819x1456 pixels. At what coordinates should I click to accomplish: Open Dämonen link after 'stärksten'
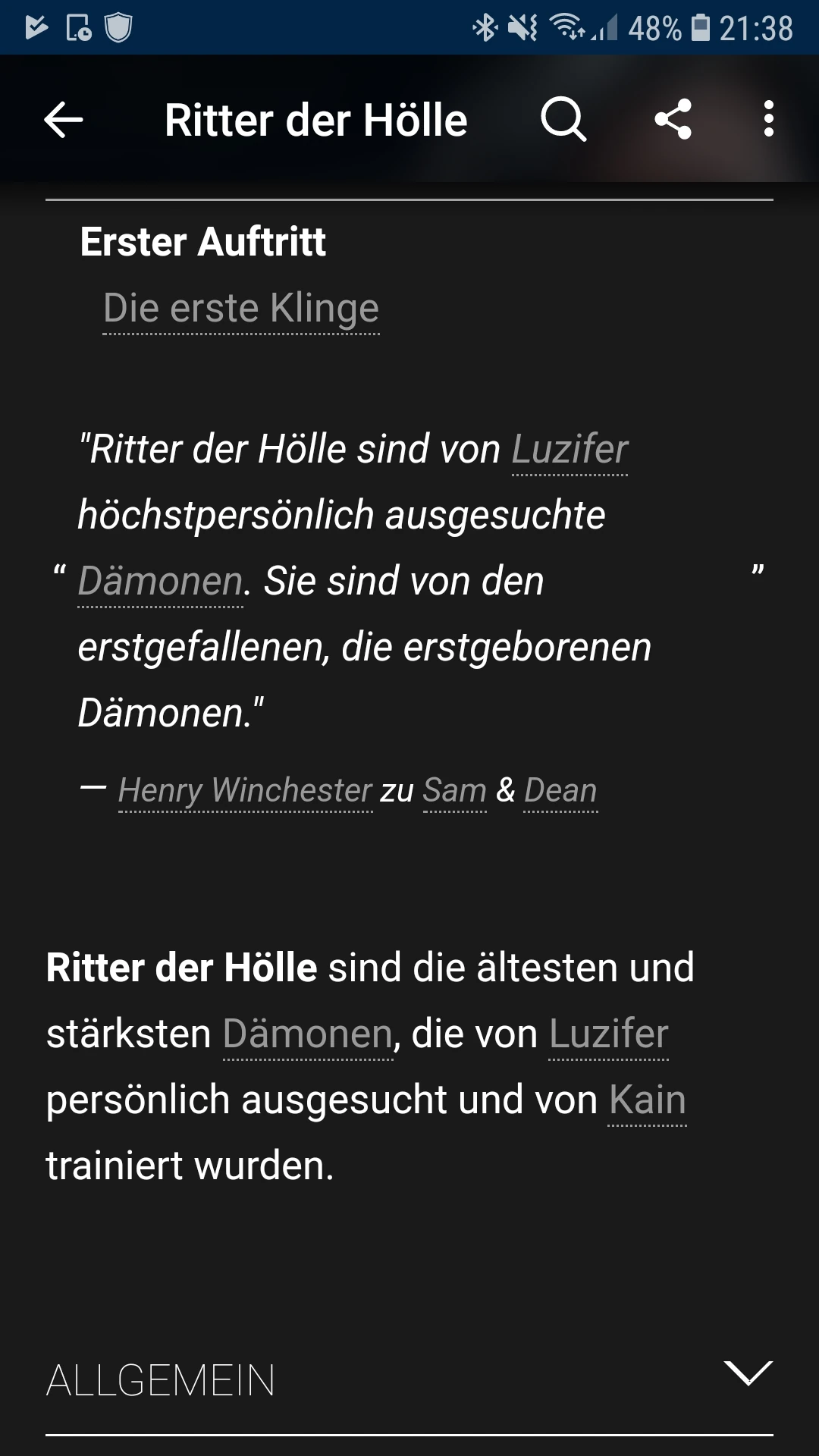point(308,1034)
